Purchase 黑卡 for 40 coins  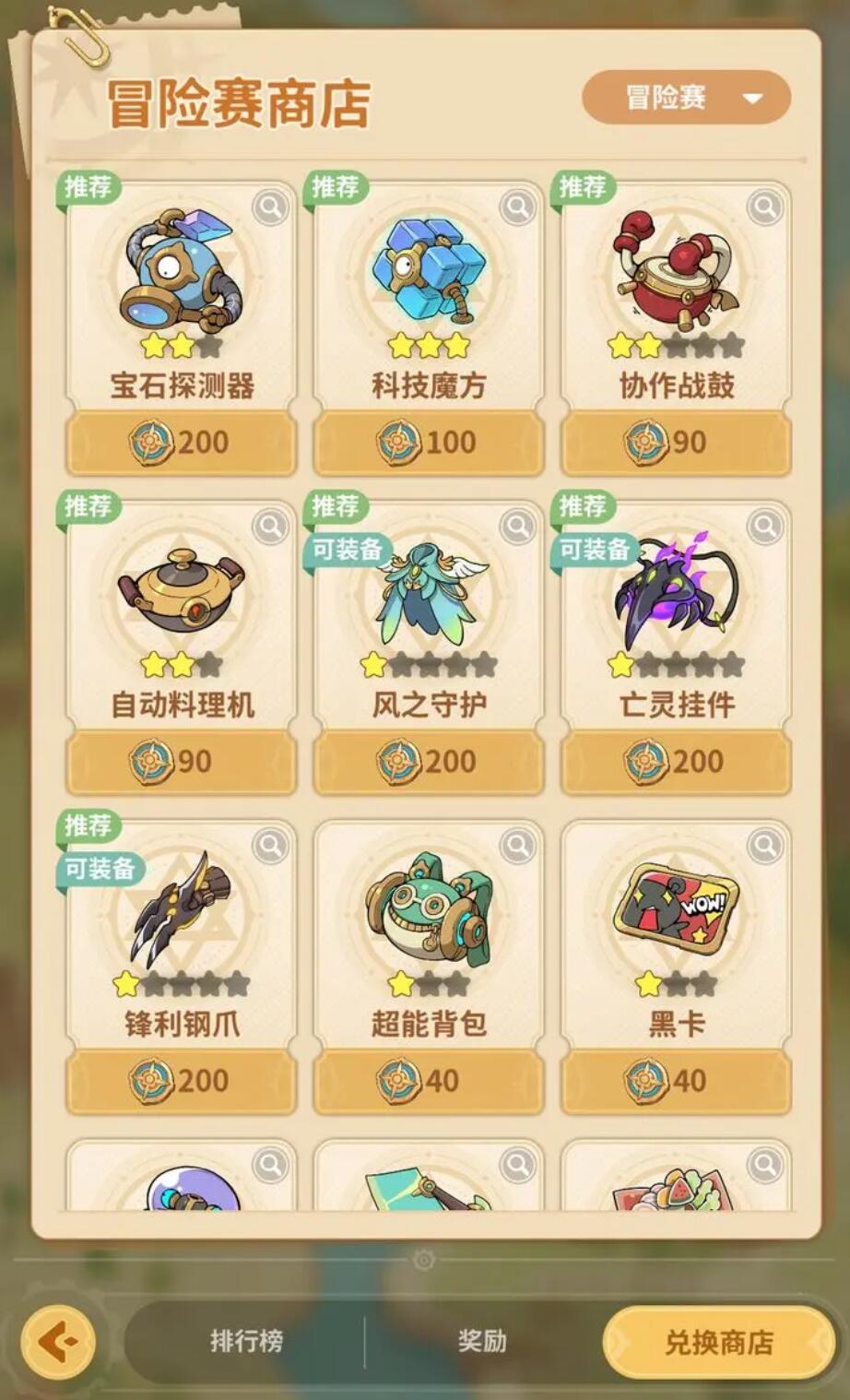coord(676,1081)
